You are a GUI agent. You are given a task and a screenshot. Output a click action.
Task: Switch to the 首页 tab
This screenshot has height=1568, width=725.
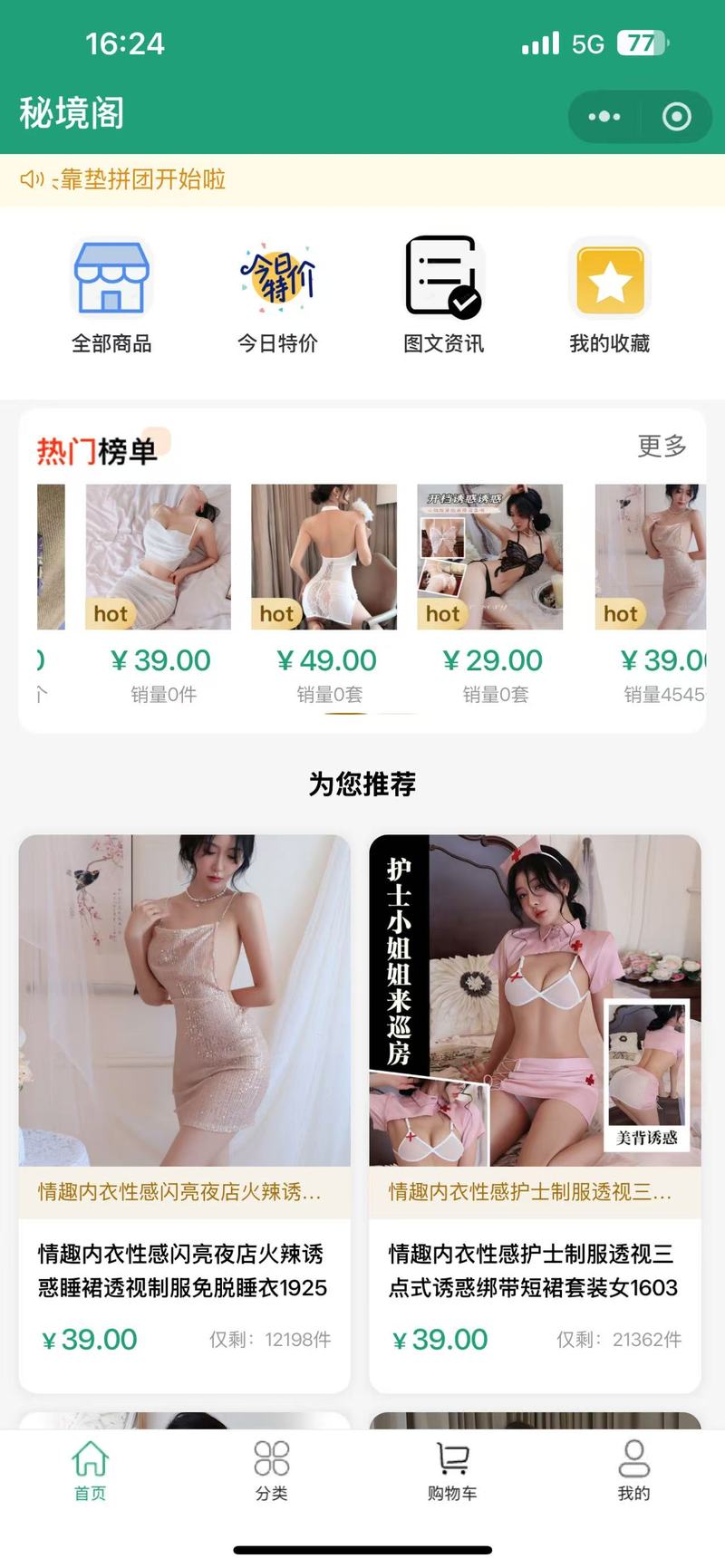[91, 1471]
